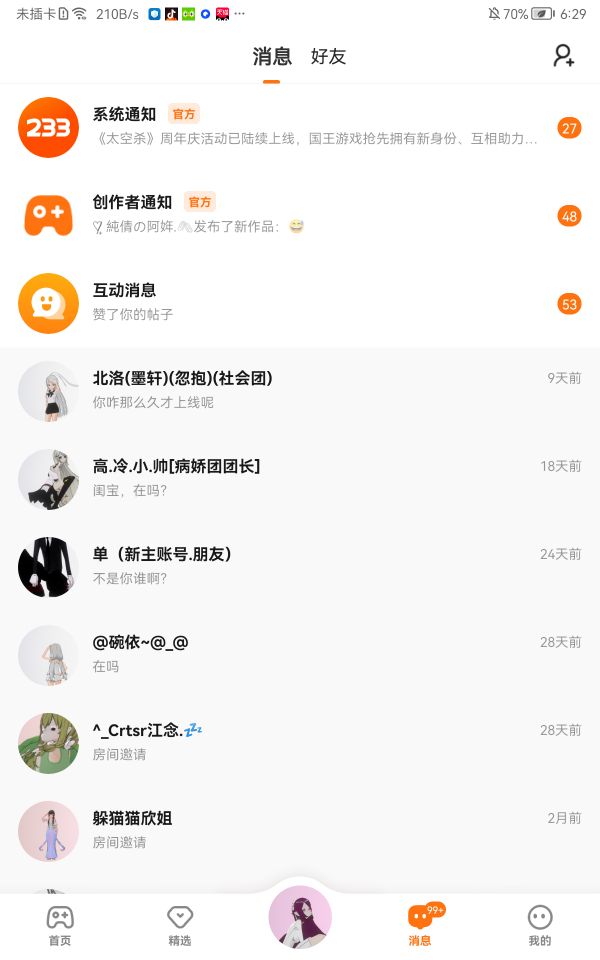Open 创作者通知 notifications
The height and width of the screenshot is (960, 600).
click(300, 216)
